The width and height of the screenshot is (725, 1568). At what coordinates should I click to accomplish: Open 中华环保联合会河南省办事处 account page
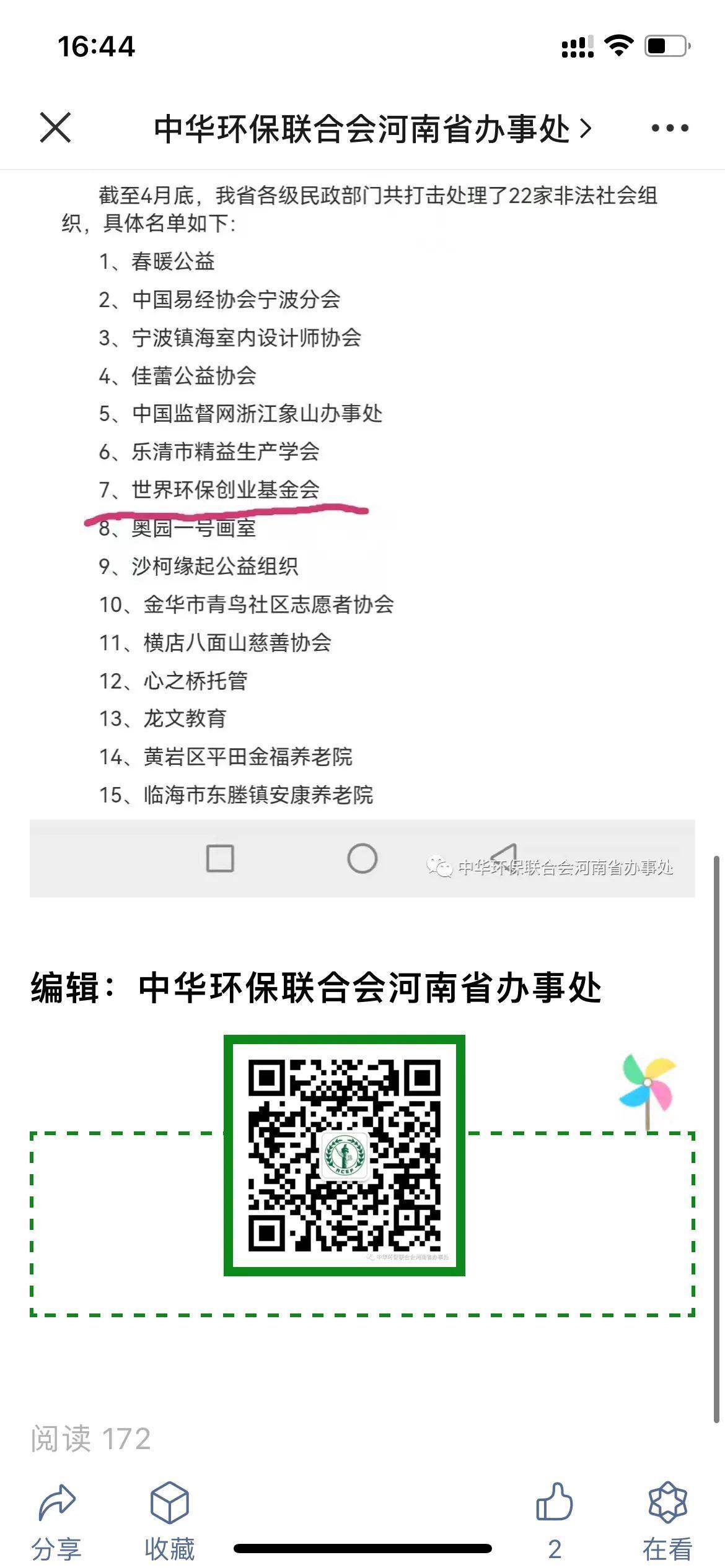372,129
